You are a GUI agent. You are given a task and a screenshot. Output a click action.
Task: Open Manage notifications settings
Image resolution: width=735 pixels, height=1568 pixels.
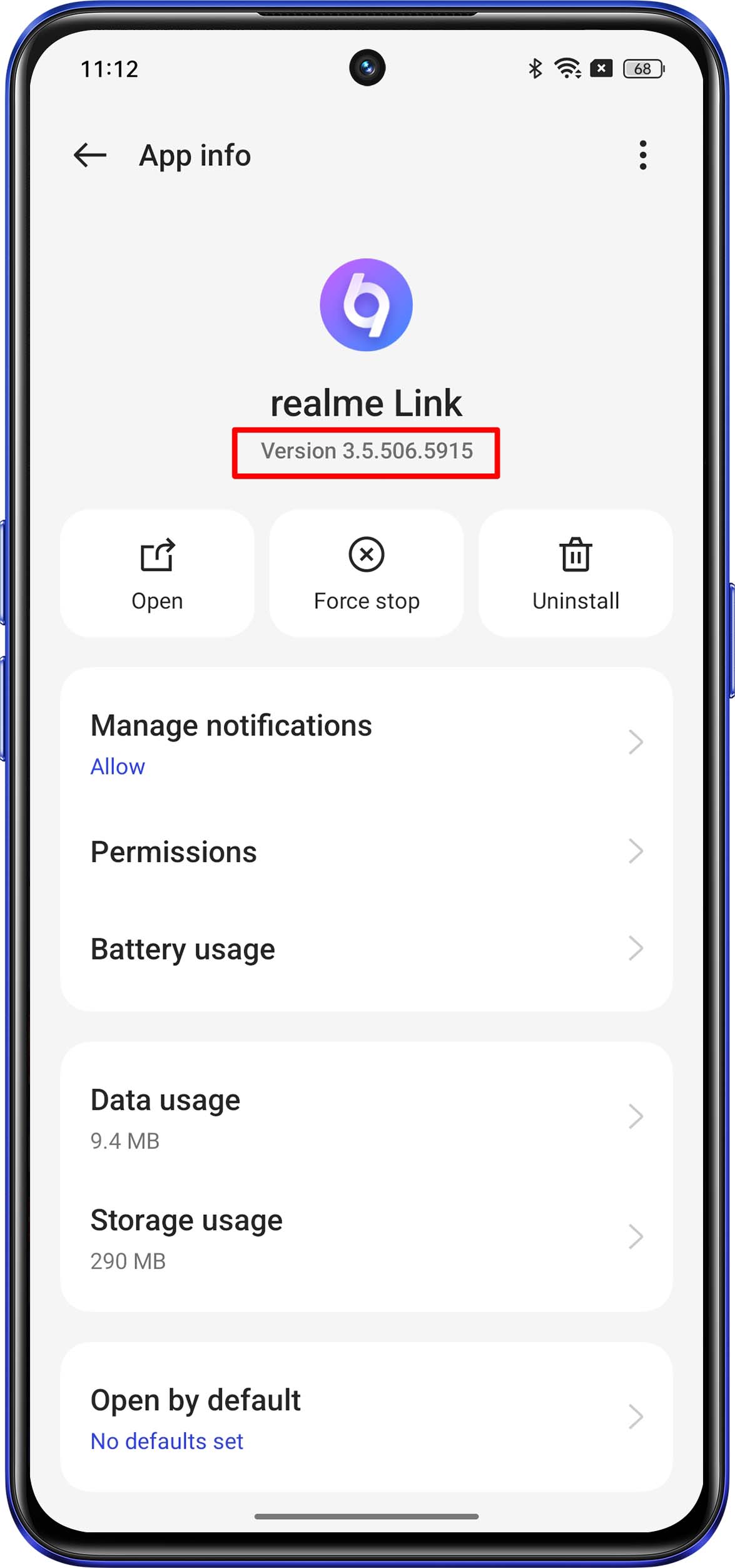(x=367, y=744)
